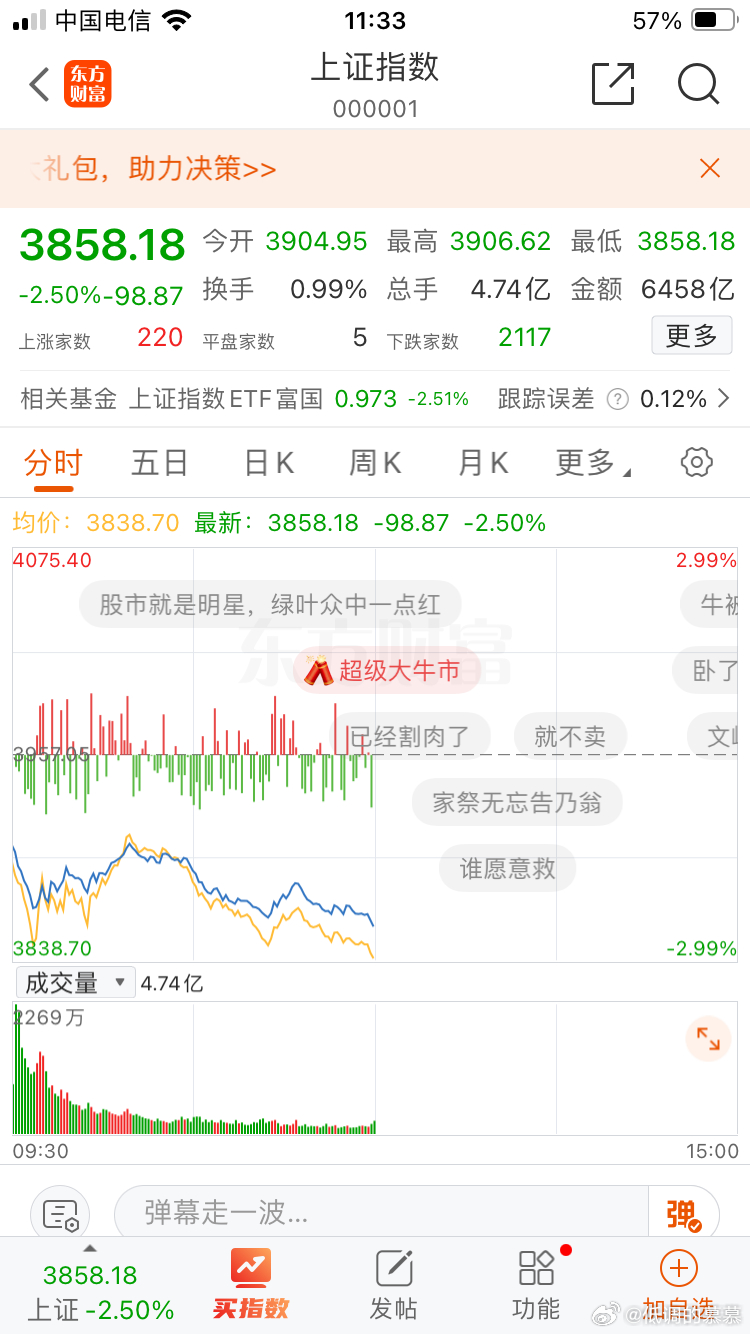750x1334 pixels.
Task: Tap the back arrow to return
Action: pos(38,85)
